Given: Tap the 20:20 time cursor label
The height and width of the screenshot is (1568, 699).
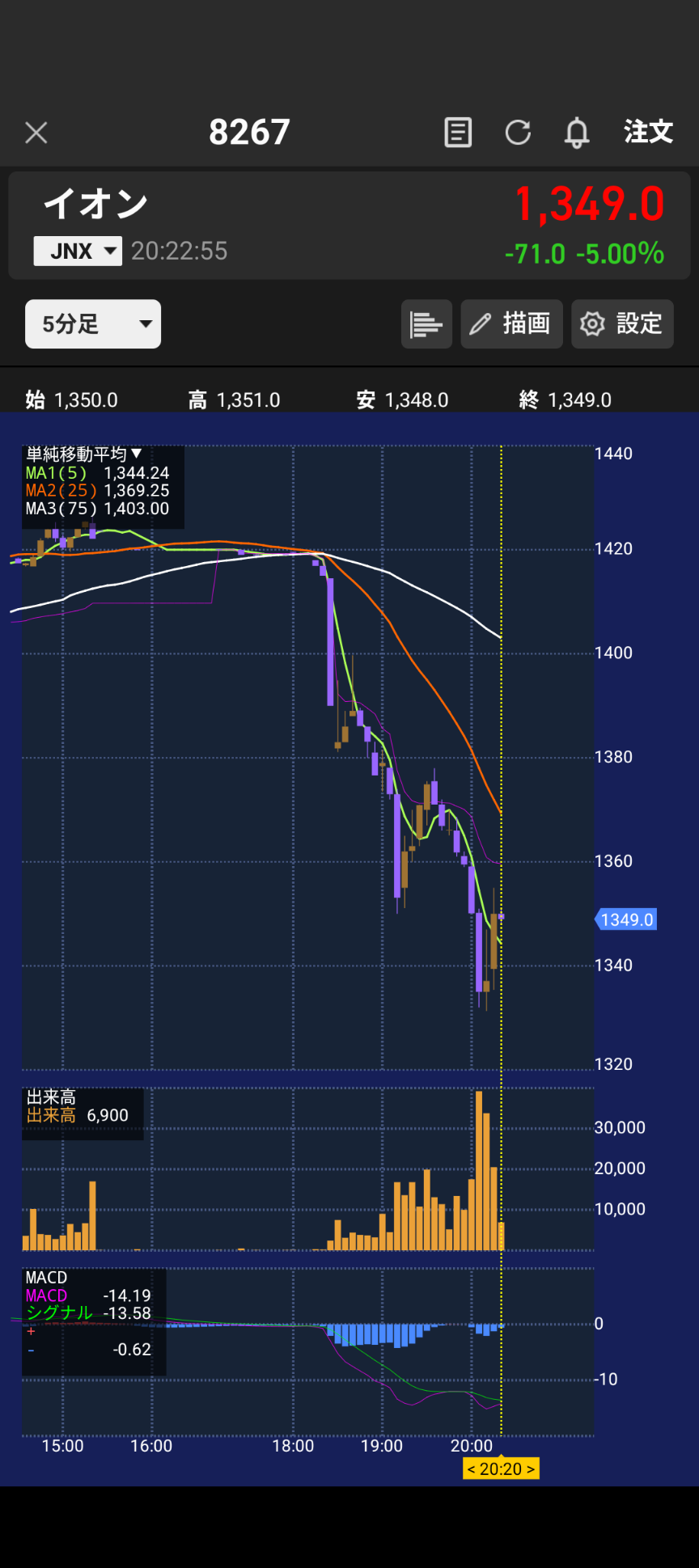Looking at the screenshot, I should 501,1469.
